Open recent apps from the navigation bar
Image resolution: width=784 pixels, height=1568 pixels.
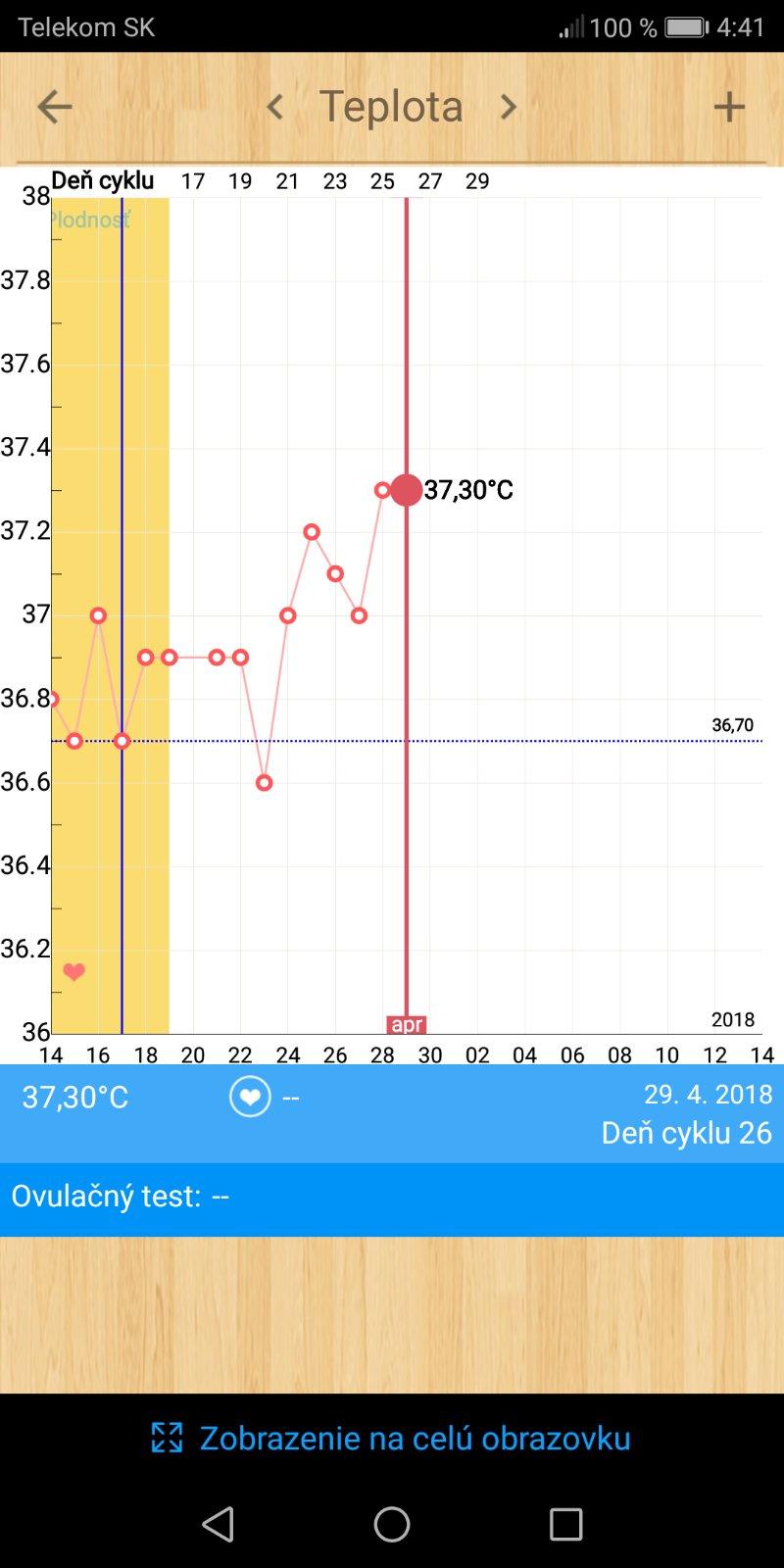[x=565, y=1524]
